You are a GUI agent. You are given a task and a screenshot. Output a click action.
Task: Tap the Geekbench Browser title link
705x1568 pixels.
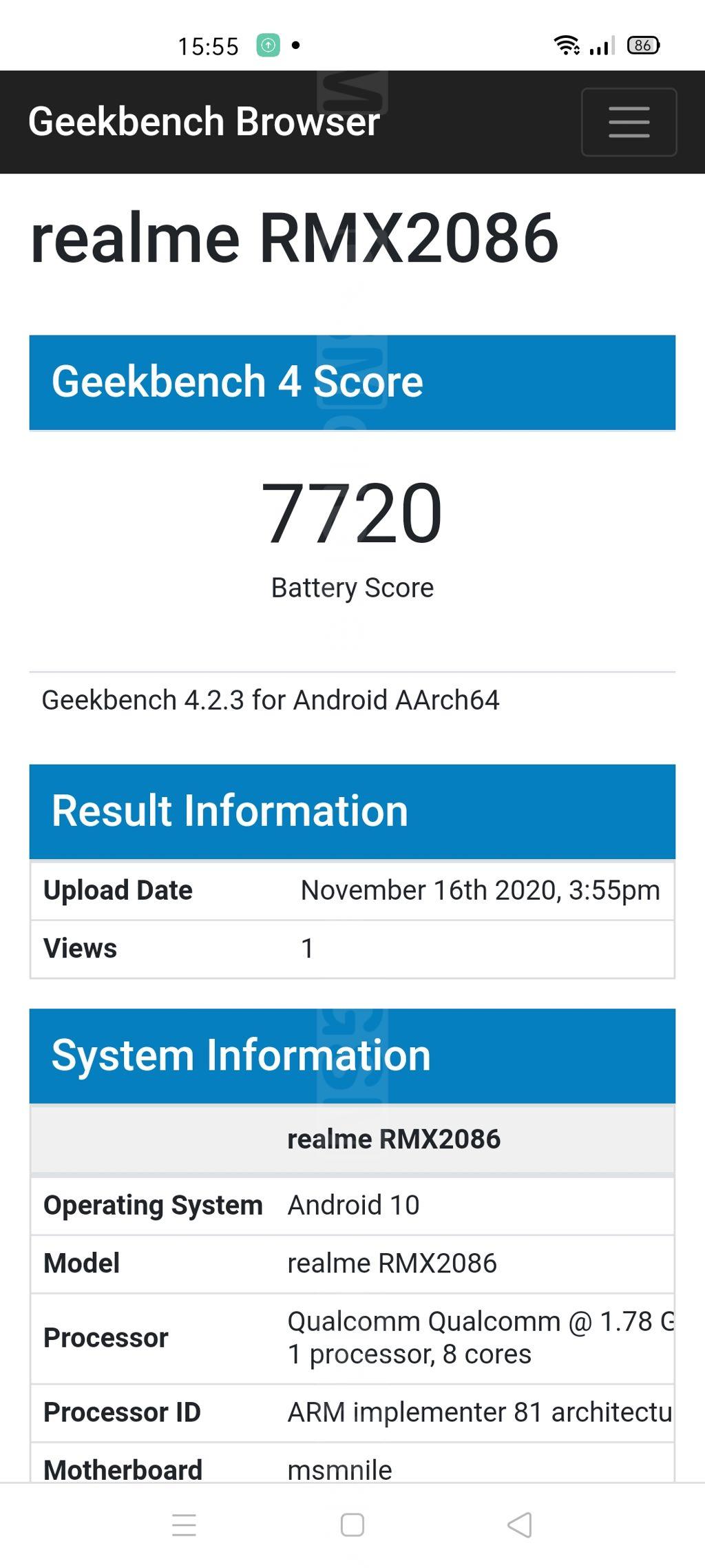pyautogui.click(x=204, y=122)
